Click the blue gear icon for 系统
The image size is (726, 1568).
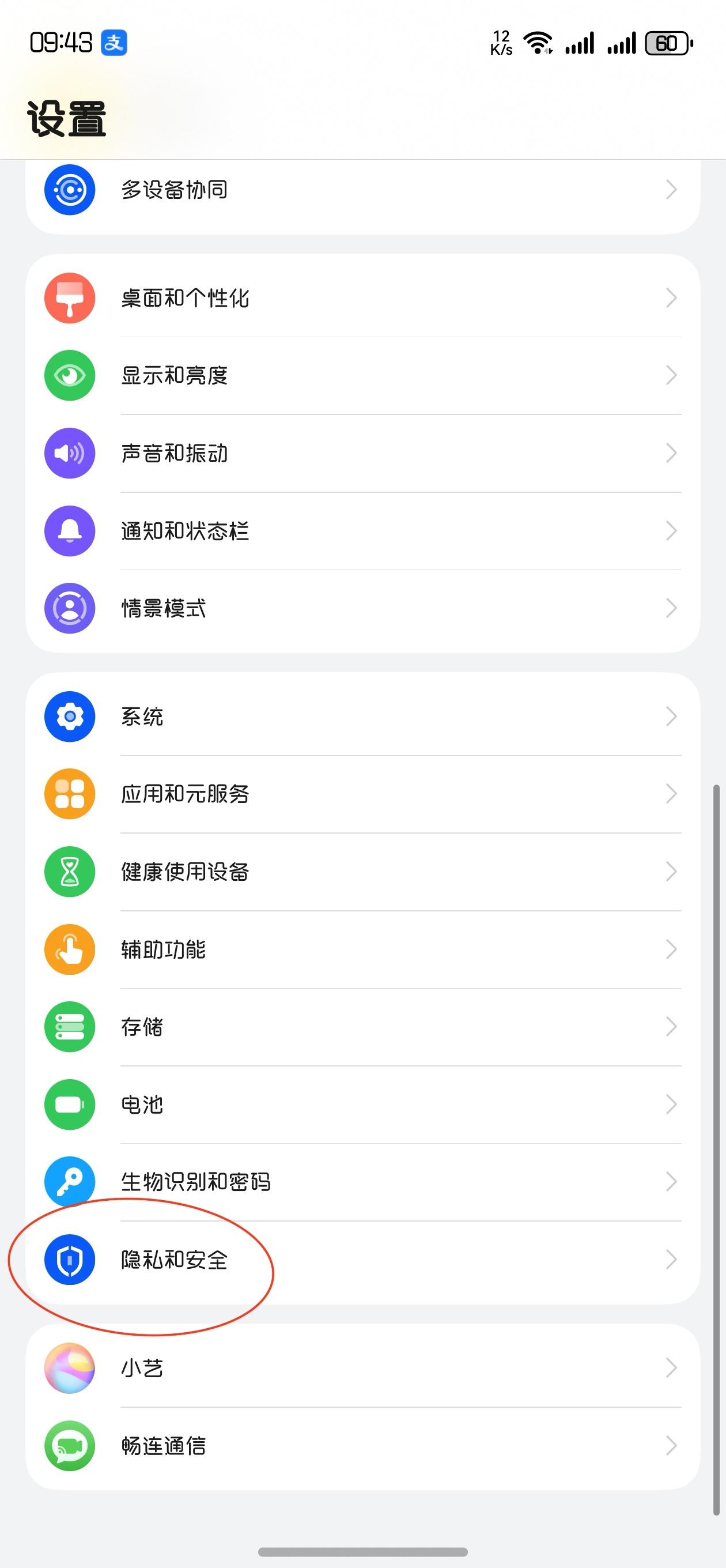(69, 717)
